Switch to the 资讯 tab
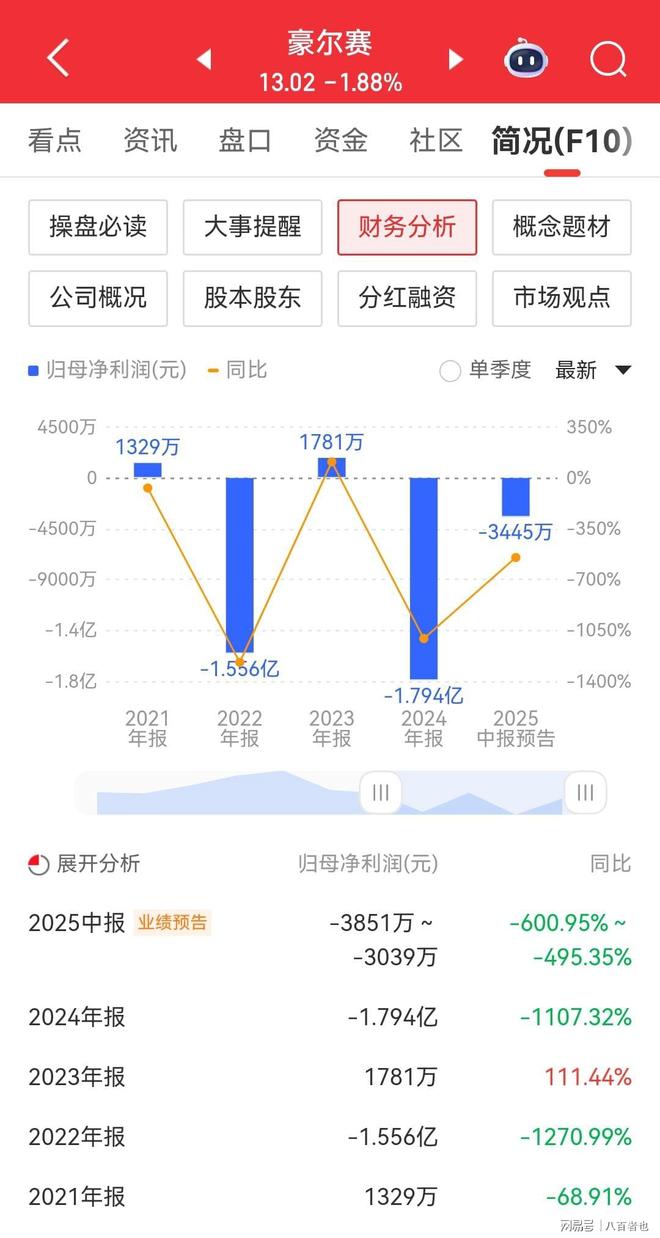Screen dimensions: 660x1238 (150, 141)
